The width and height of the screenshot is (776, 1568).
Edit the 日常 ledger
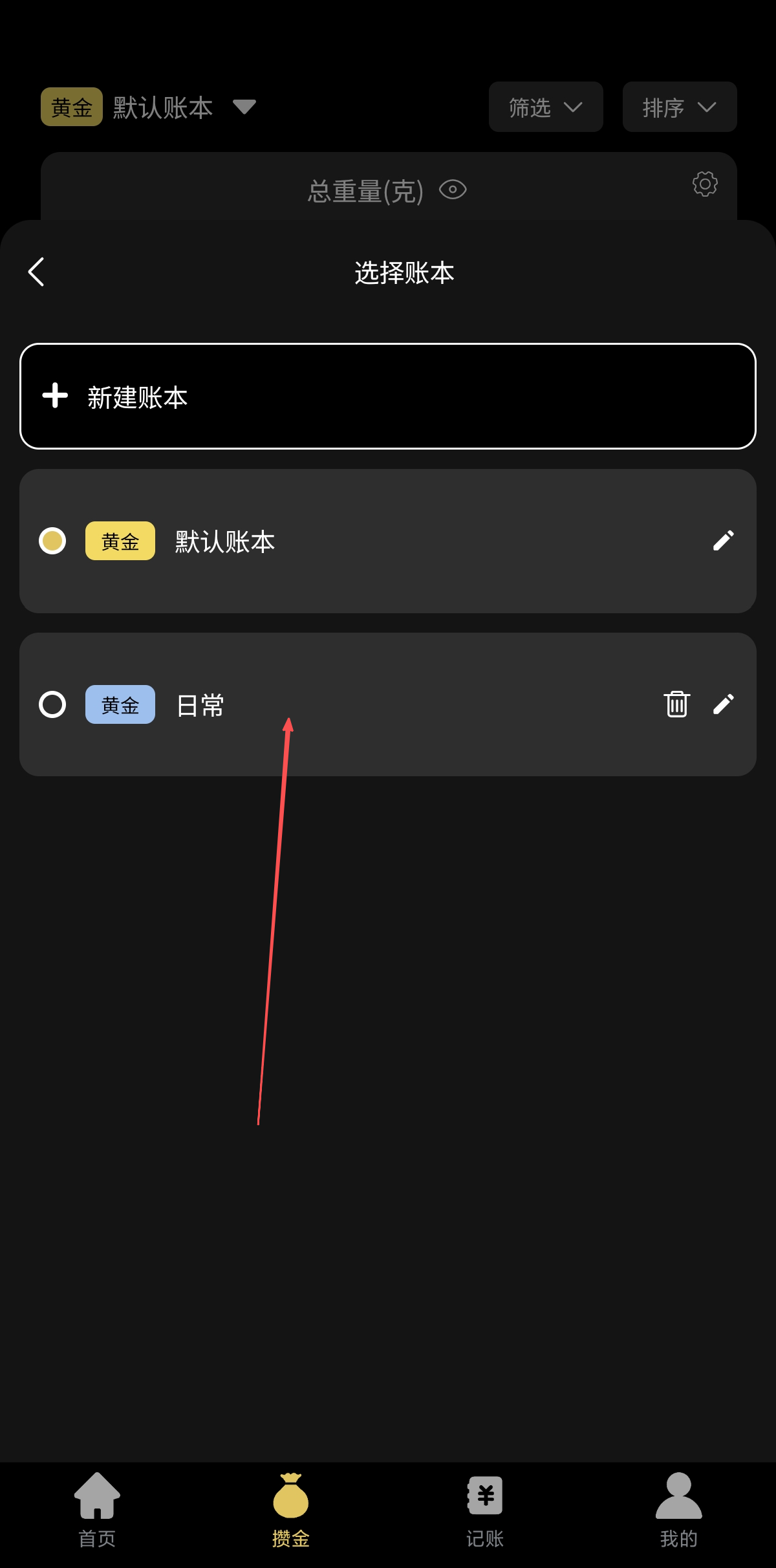(723, 704)
